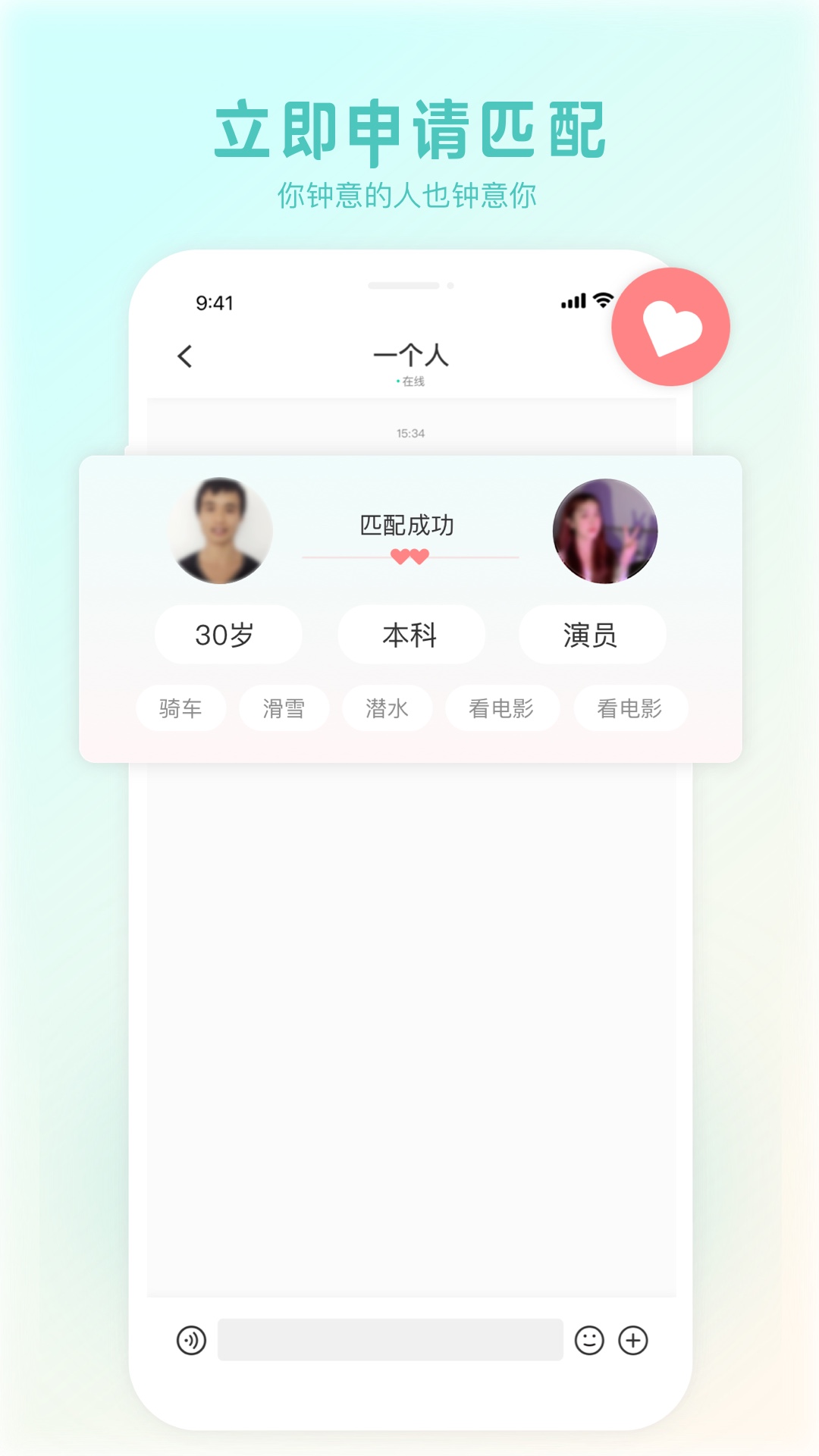Tap the 15:34 timestamp label

pyautogui.click(x=409, y=433)
